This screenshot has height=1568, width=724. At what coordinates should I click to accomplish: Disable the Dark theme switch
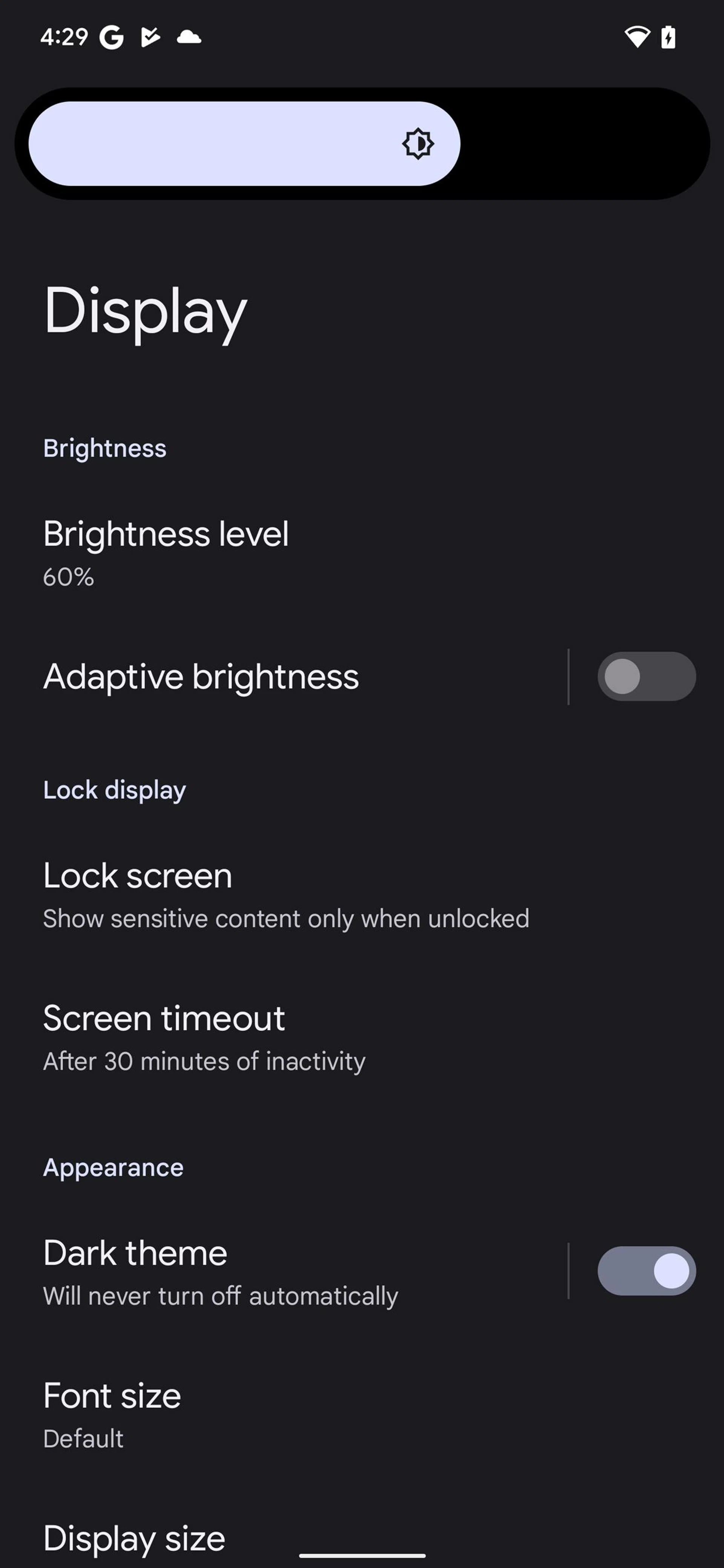coord(646,1271)
